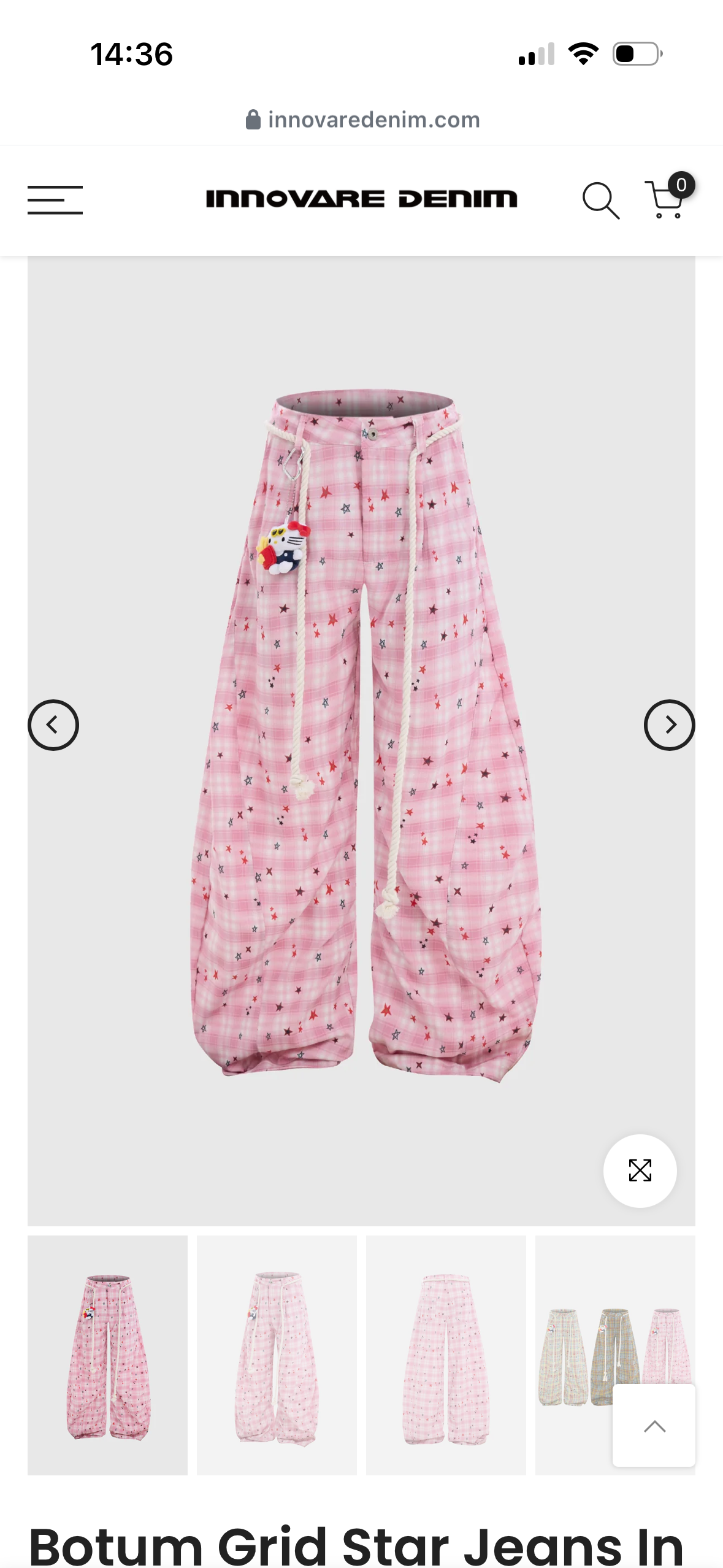View the shopping cart
Image resolution: width=723 pixels, height=1568 pixels.
click(x=666, y=199)
